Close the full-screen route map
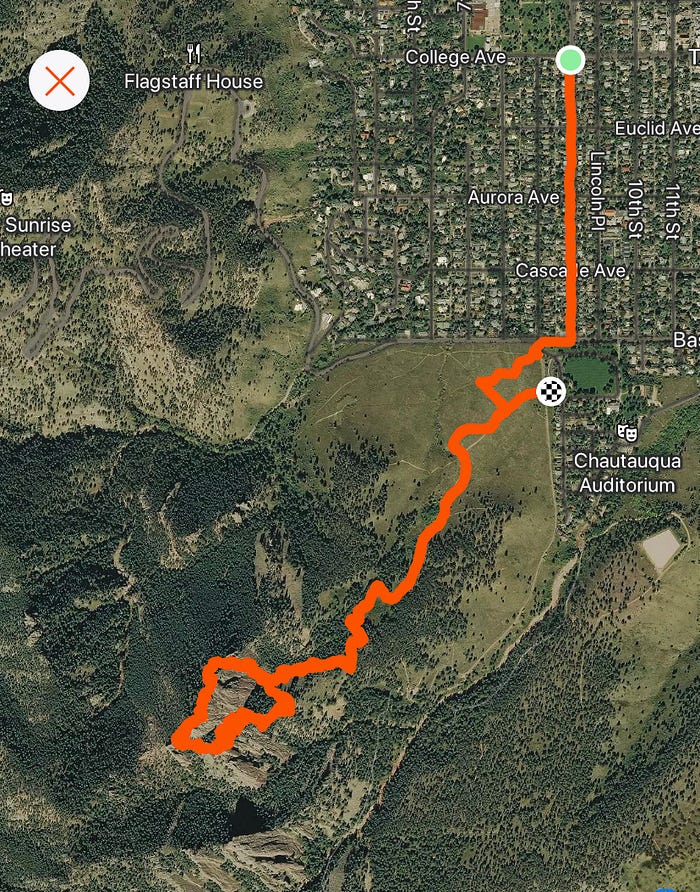The image size is (700, 892). (x=59, y=80)
